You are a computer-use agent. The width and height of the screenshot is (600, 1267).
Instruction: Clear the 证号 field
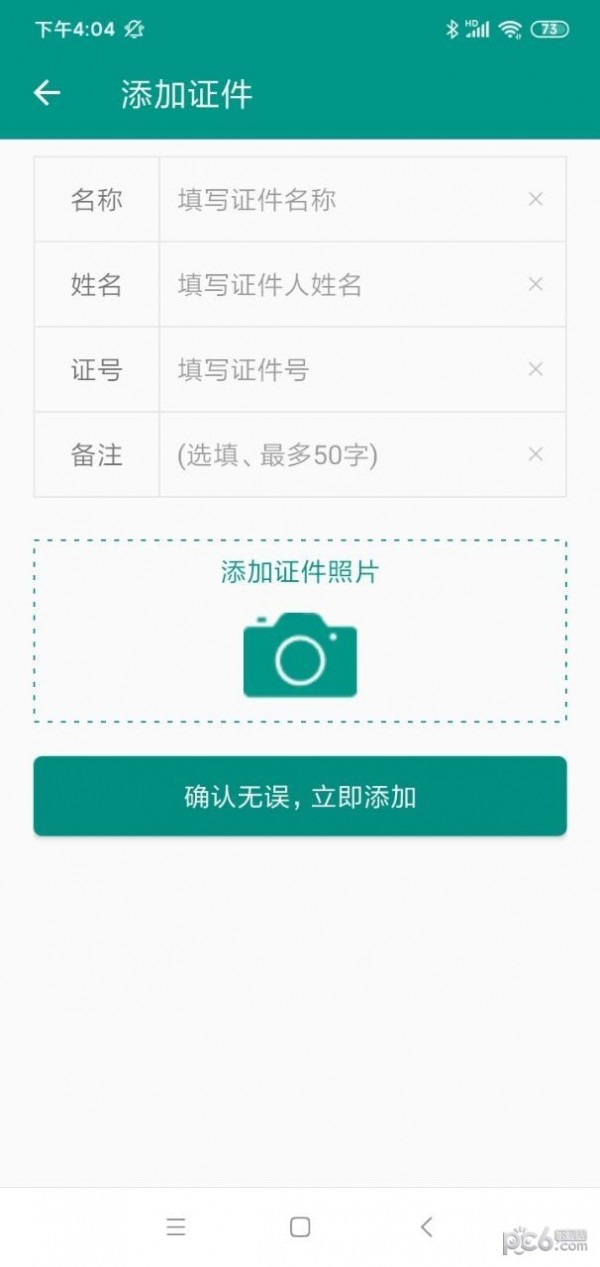pos(535,370)
